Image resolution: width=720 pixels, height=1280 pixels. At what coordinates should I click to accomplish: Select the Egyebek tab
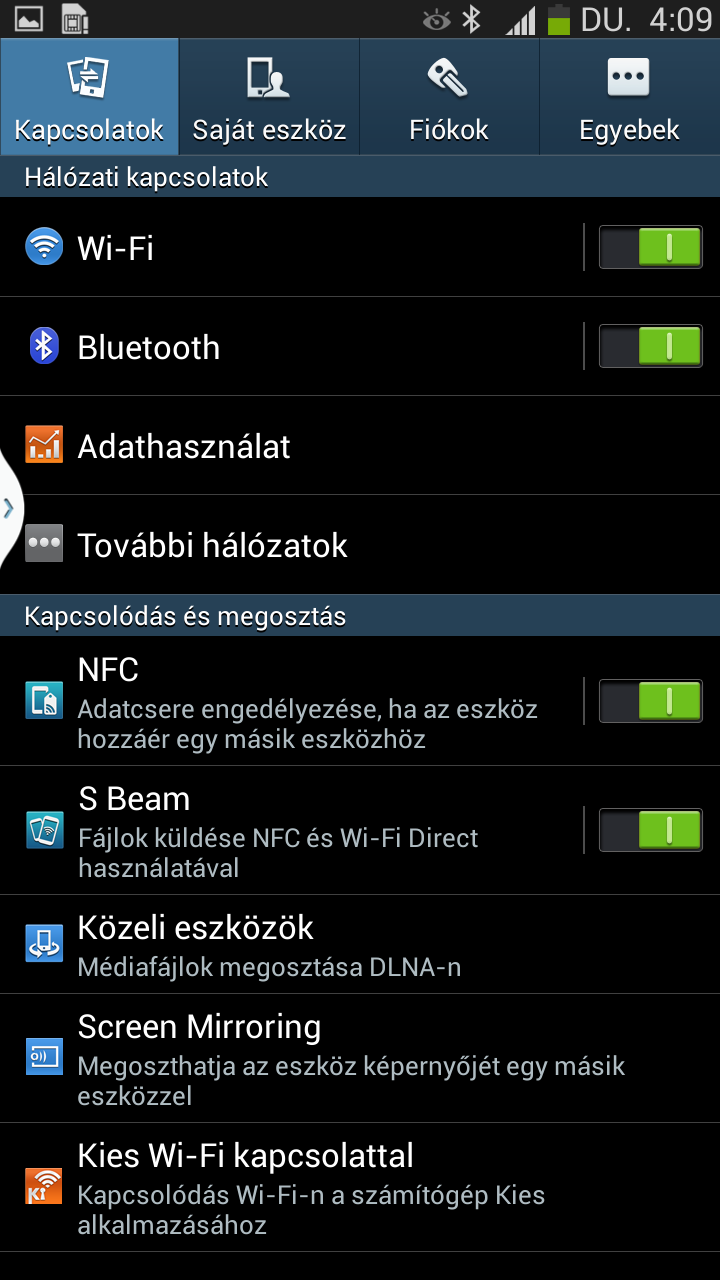click(x=629, y=97)
